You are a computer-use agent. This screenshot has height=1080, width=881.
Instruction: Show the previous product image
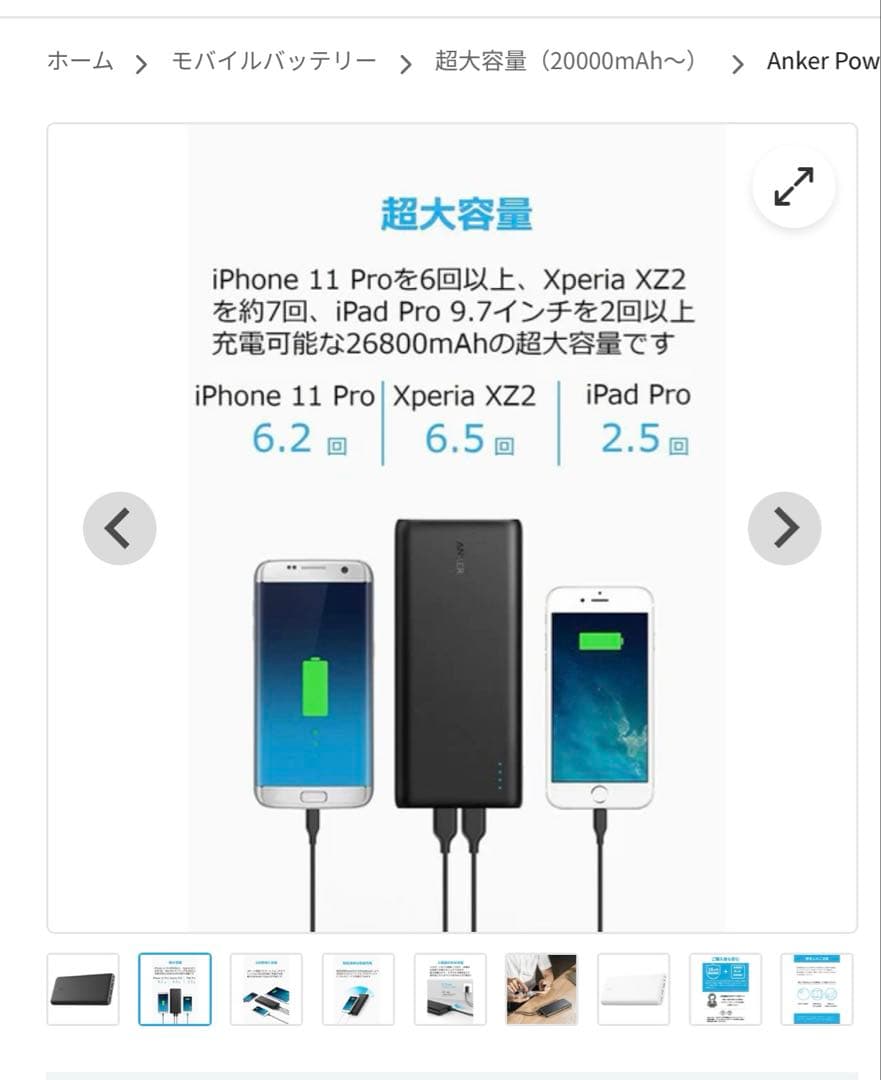pyautogui.click(x=119, y=528)
